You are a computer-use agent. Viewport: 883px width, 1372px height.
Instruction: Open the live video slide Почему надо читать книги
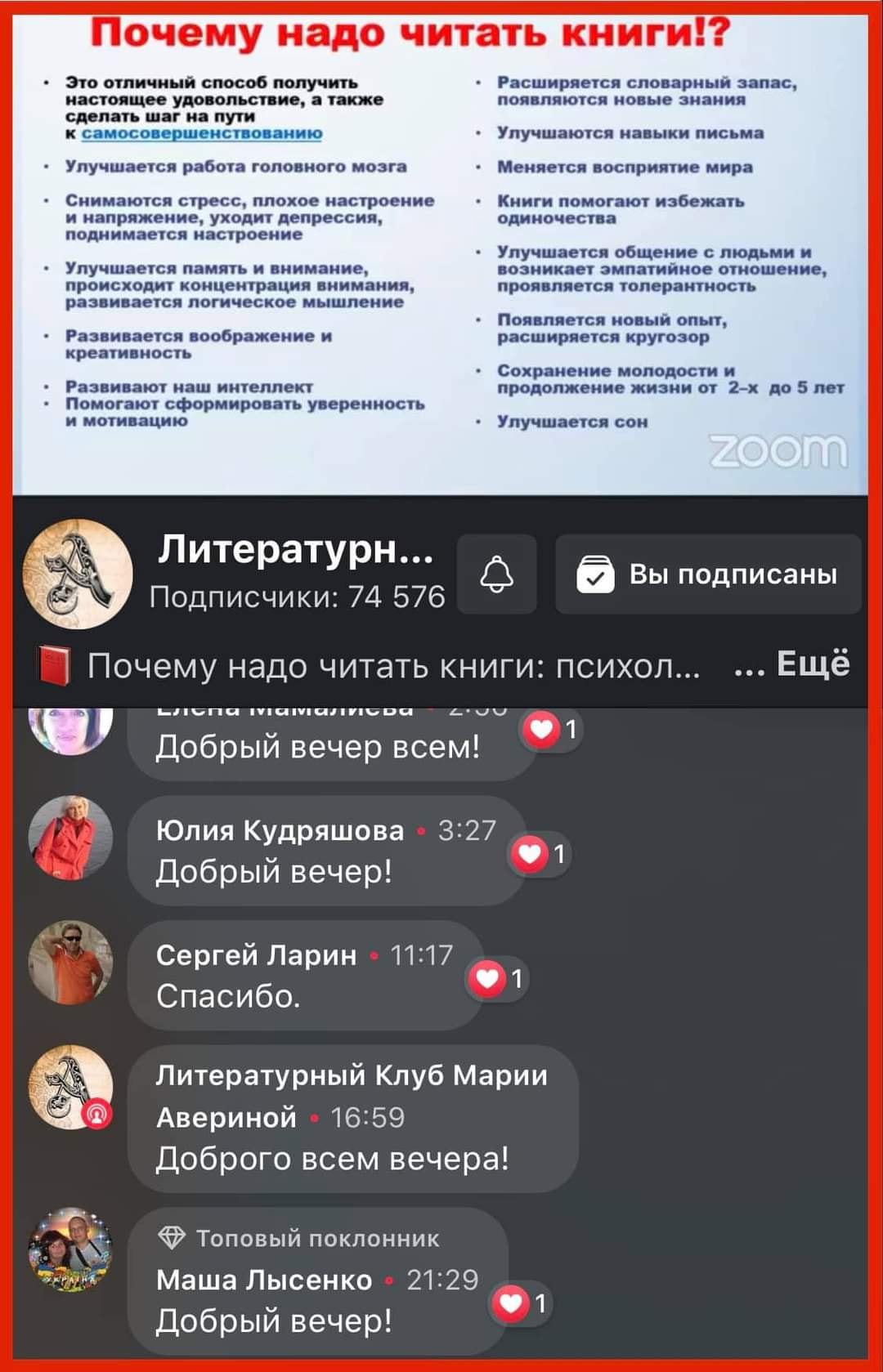tap(441, 253)
